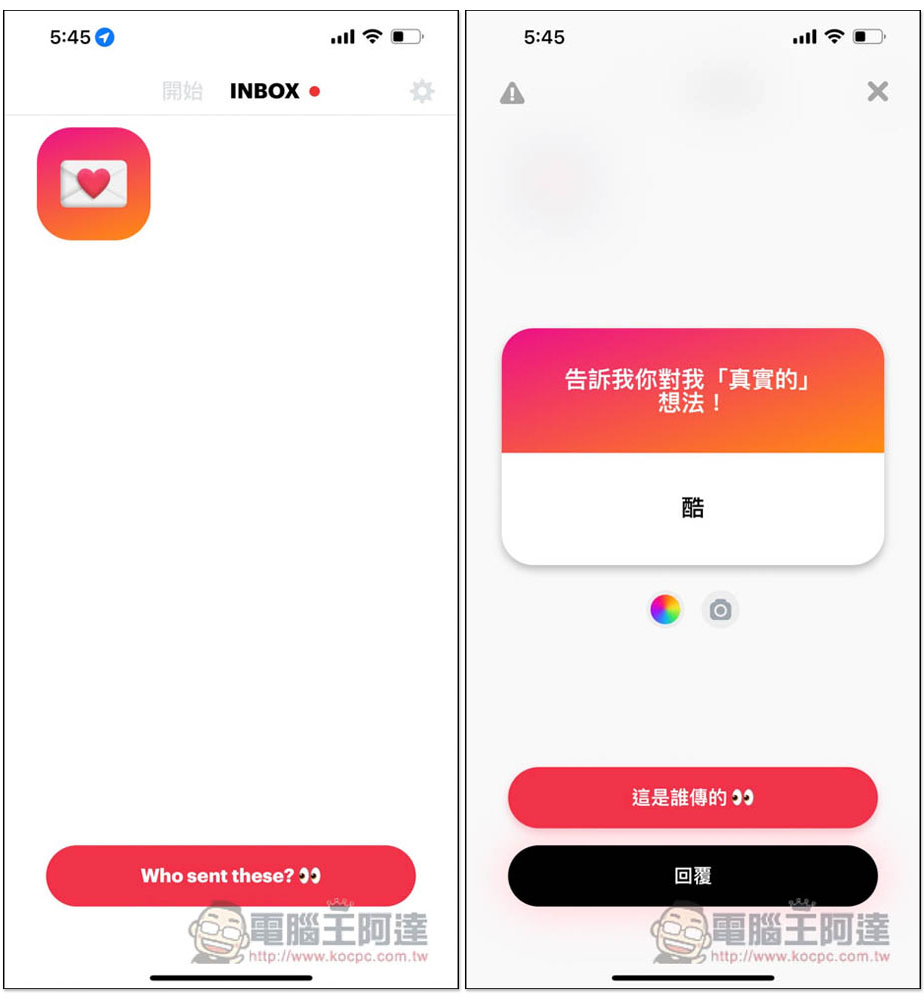924x1000 pixels.
Task: Close the message view
Action: 877,92
